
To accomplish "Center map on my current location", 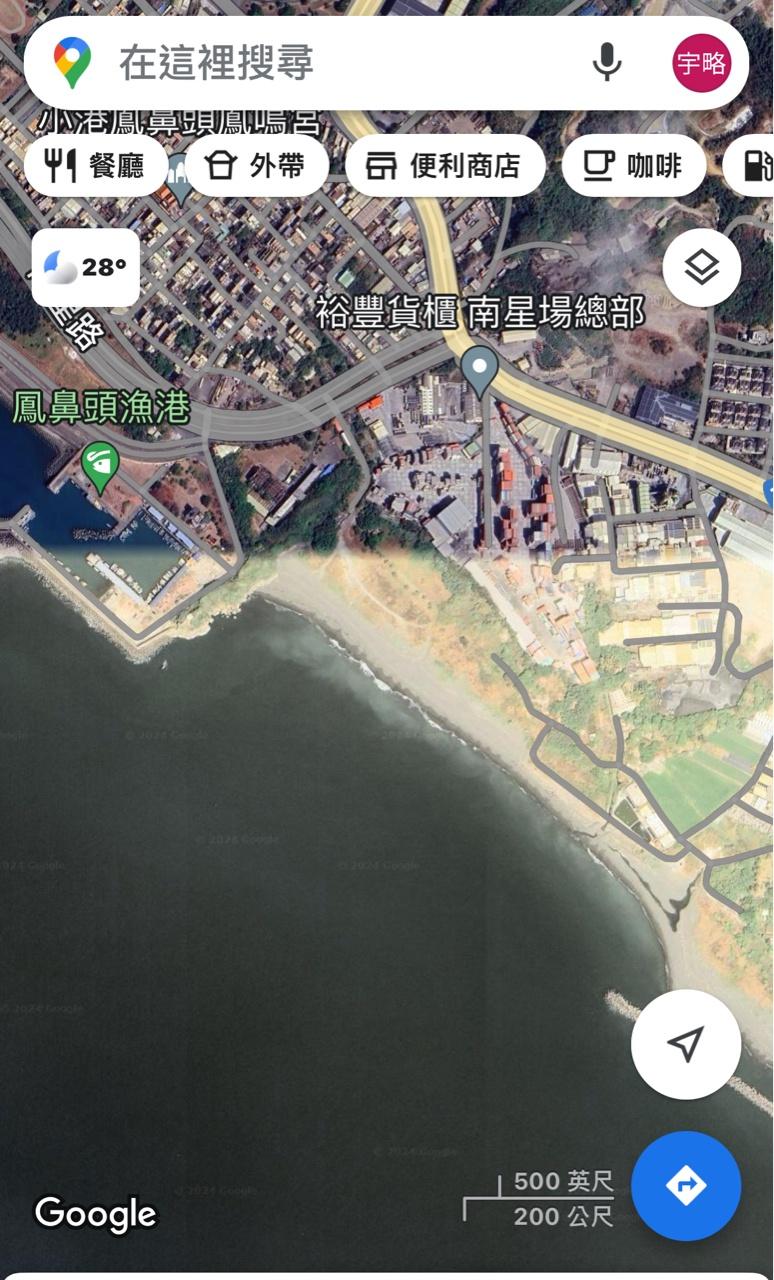I will pos(686,1044).
